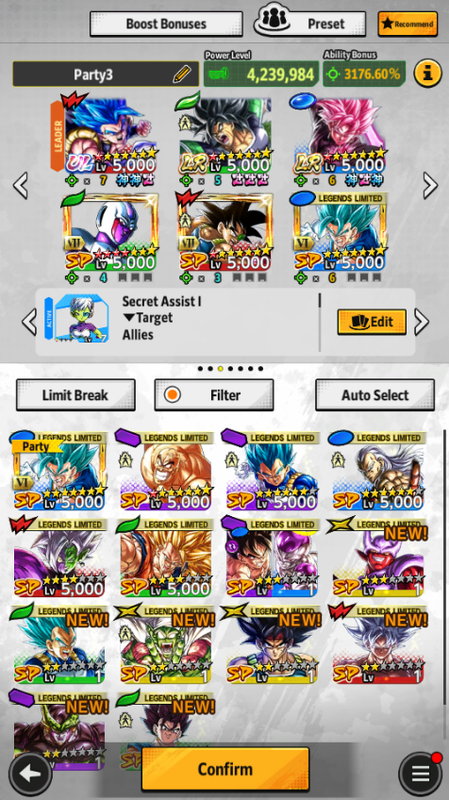
Task: Select the character tagged Party in the list
Action: click(x=59, y=470)
